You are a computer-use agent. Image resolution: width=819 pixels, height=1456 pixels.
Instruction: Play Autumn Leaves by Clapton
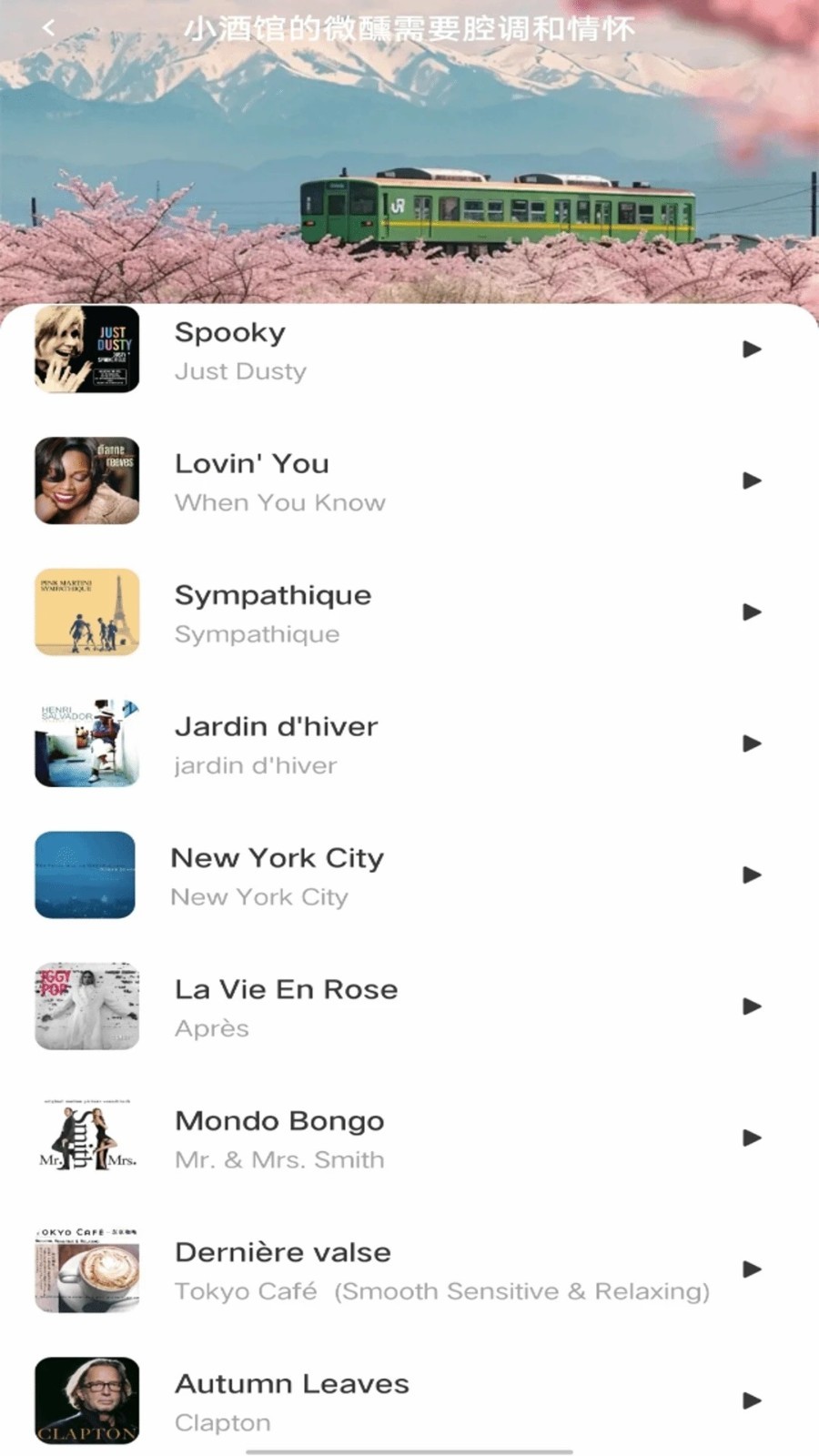752,1400
